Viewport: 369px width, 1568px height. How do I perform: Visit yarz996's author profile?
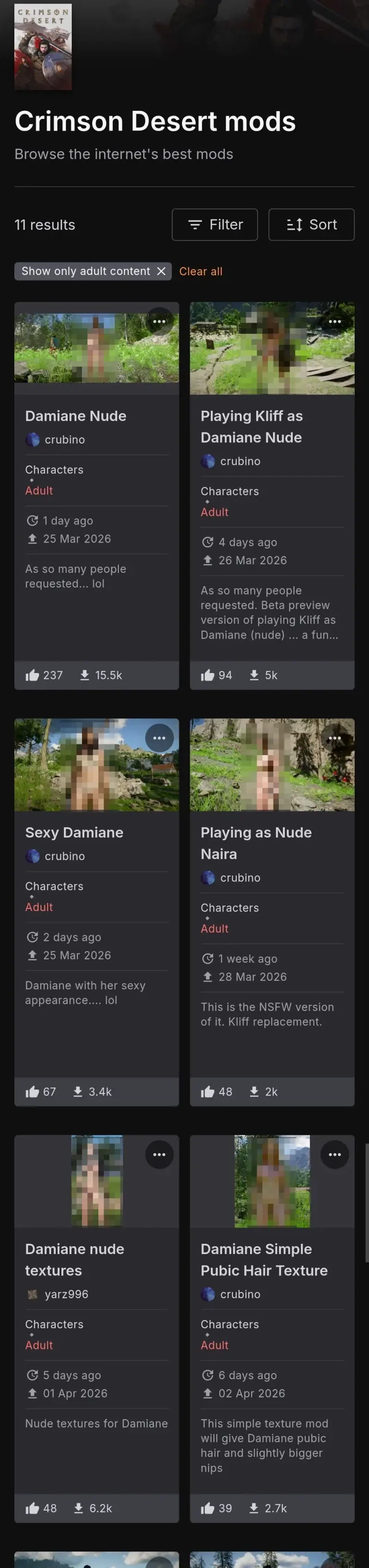tap(65, 1294)
